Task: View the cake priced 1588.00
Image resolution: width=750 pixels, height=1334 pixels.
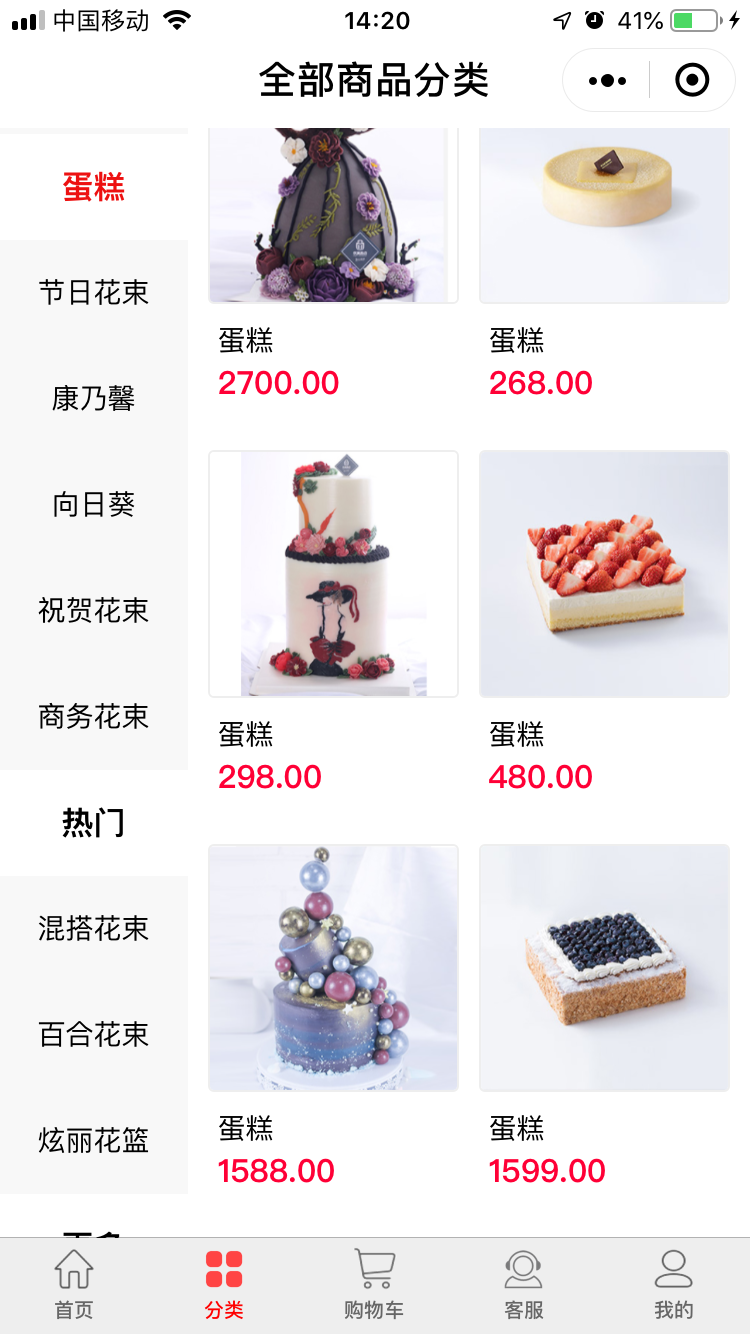Action: tap(333, 968)
